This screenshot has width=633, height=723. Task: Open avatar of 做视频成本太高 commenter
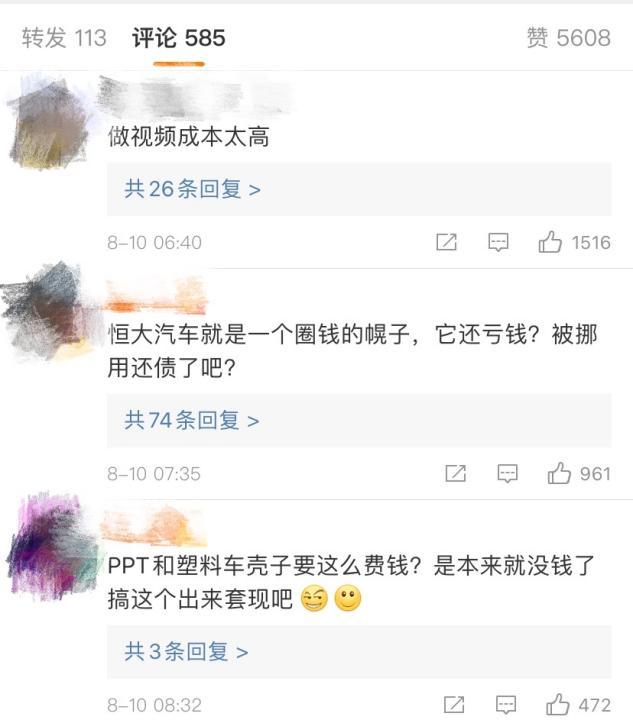pyautogui.click(x=48, y=123)
